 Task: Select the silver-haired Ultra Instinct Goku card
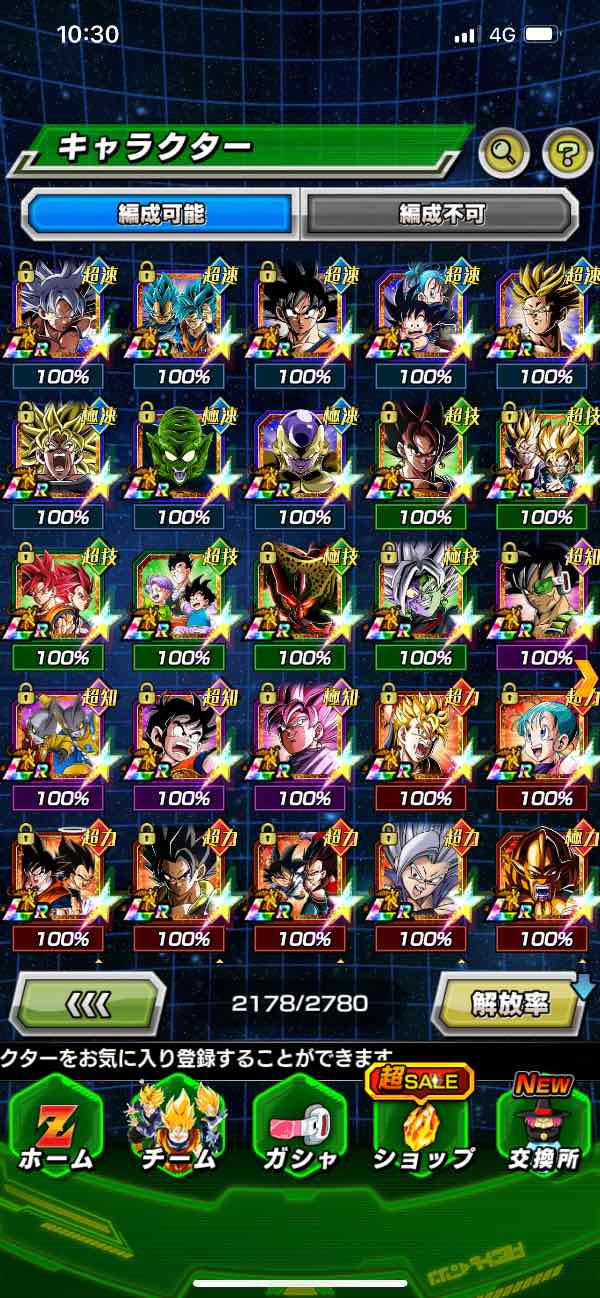pos(62,315)
